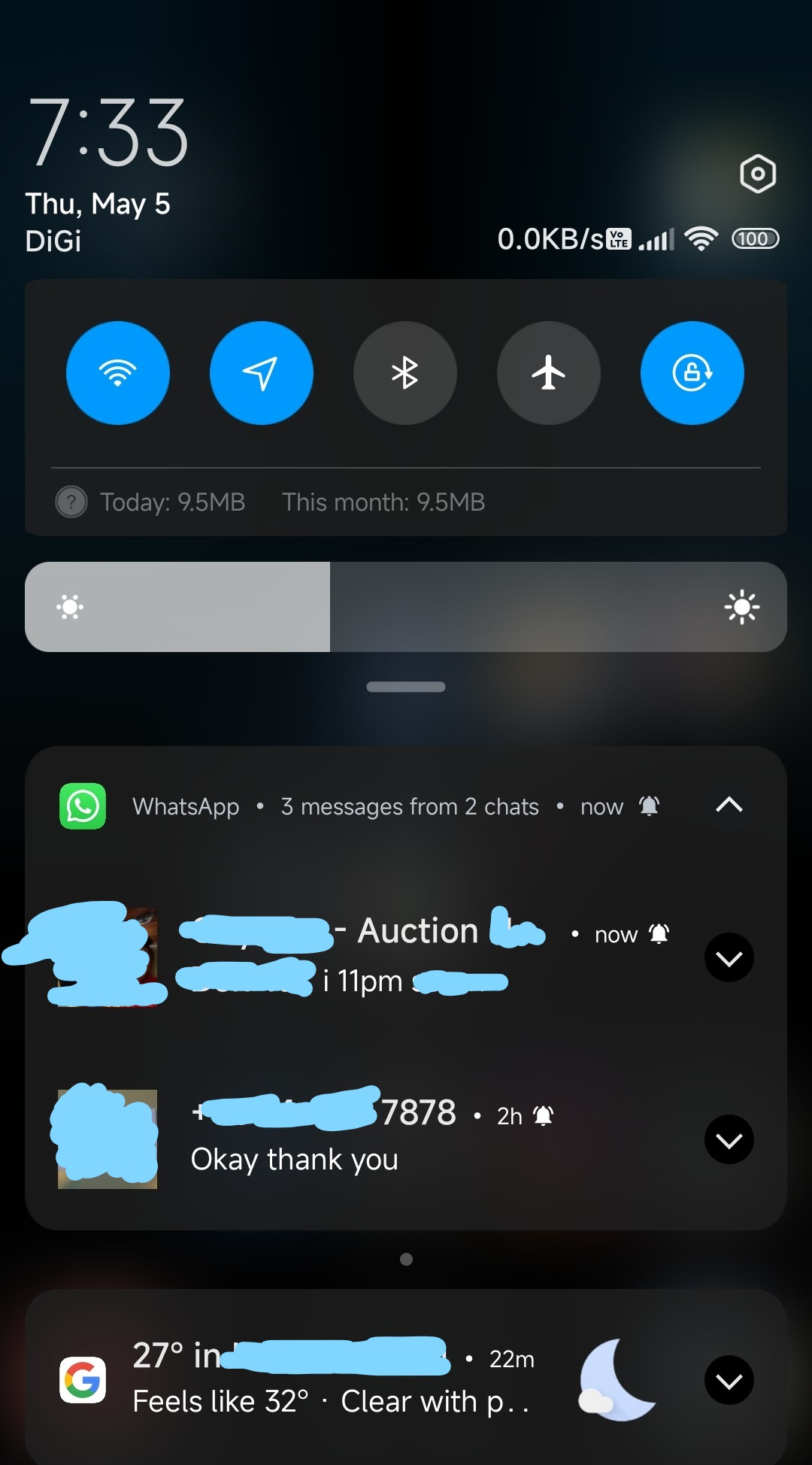Expand the "Okay thank you" message notification
Viewport: 812px width, 1465px height.
pos(729,1139)
